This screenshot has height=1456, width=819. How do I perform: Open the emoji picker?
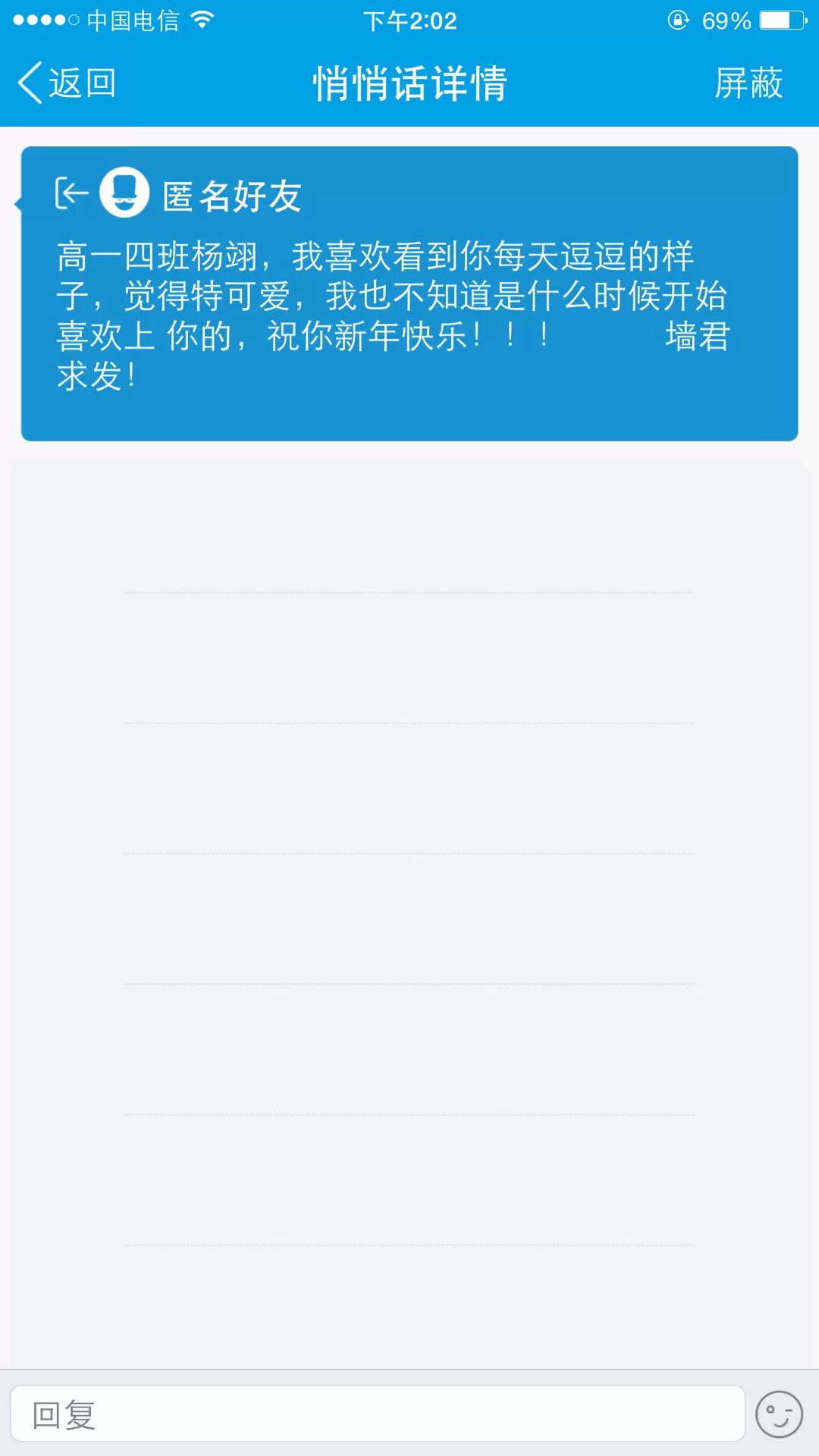click(779, 1414)
